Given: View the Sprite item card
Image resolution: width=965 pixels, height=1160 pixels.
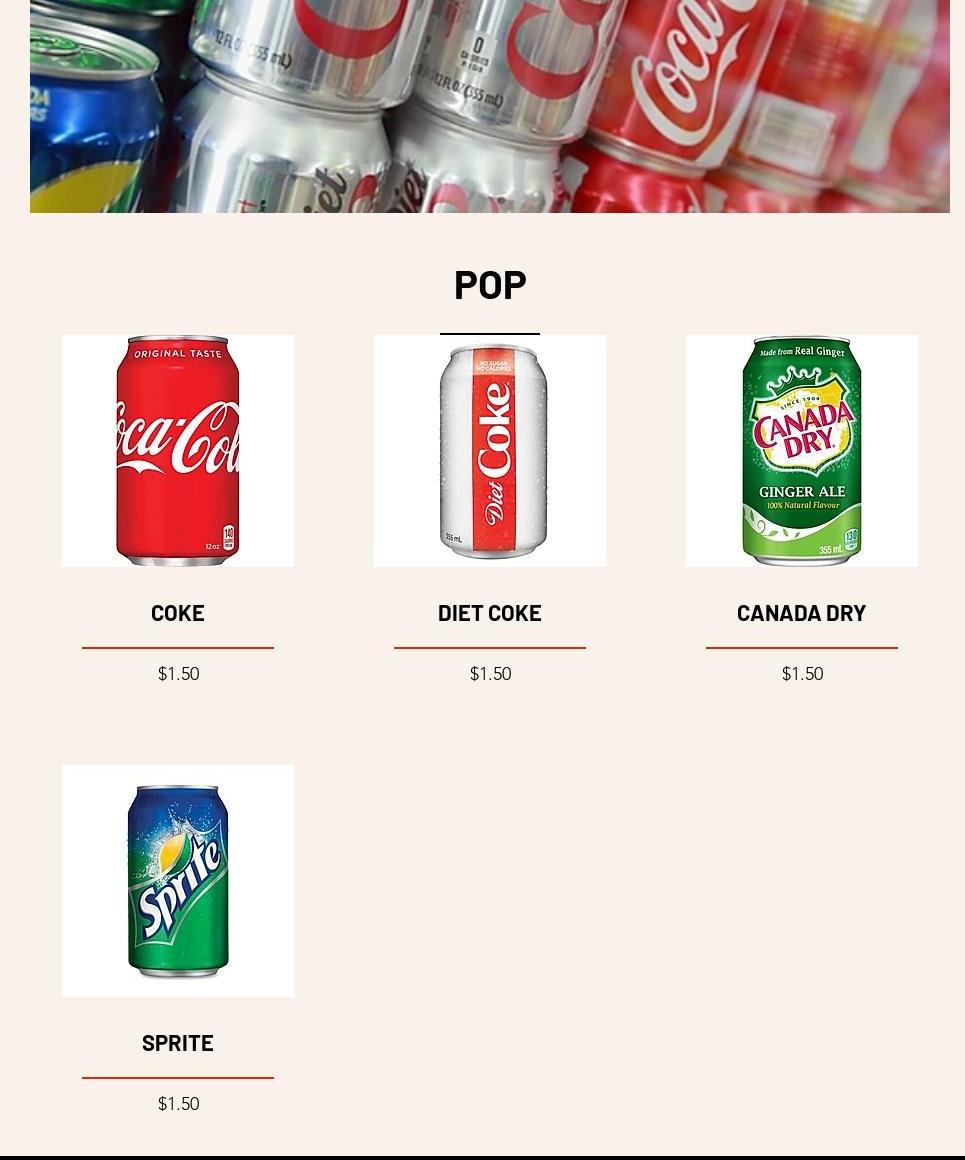Looking at the screenshot, I should coord(178,881).
